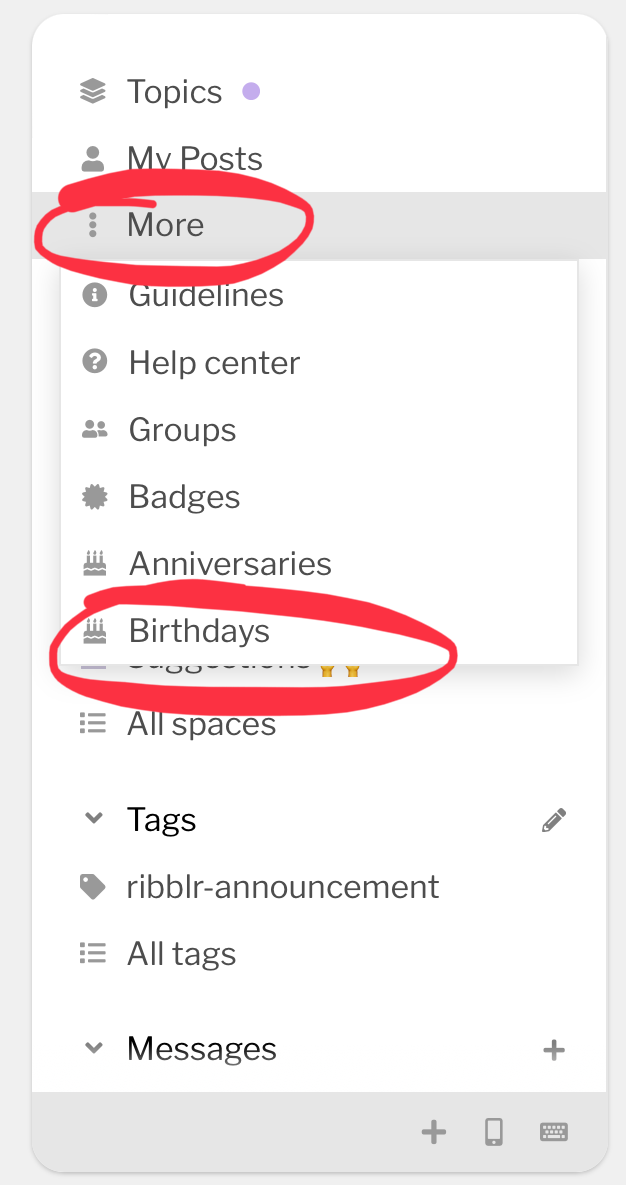Switch to mobile view via phone icon
This screenshot has width=626, height=1185.
[x=494, y=1132]
